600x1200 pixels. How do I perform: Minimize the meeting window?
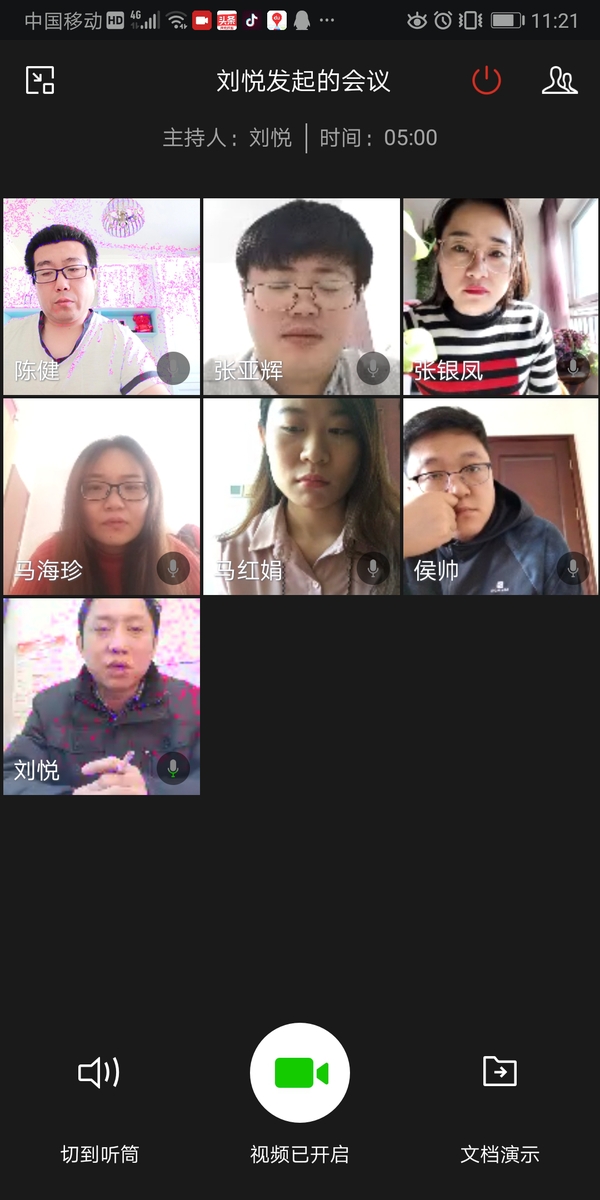pyautogui.click(x=40, y=80)
